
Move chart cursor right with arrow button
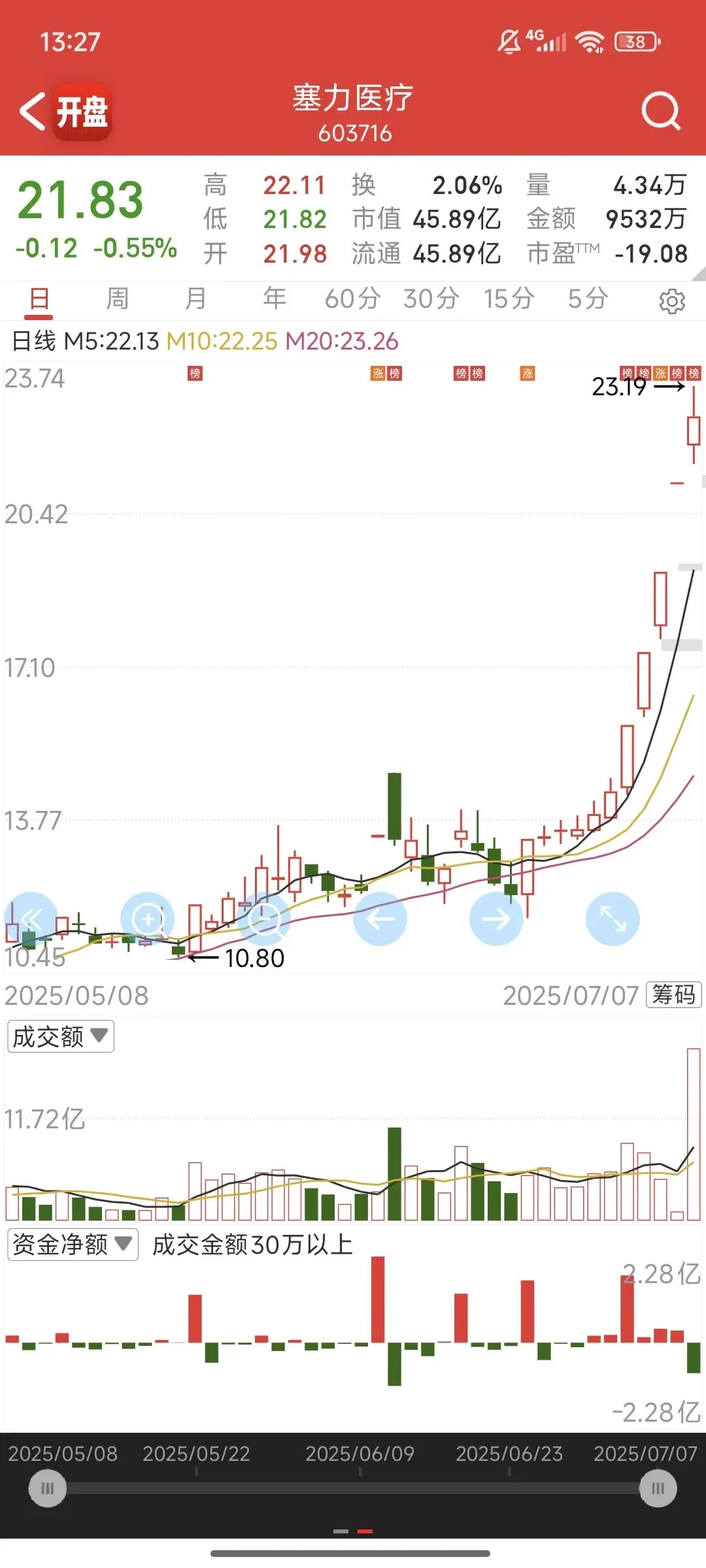[x=496, y=919]
